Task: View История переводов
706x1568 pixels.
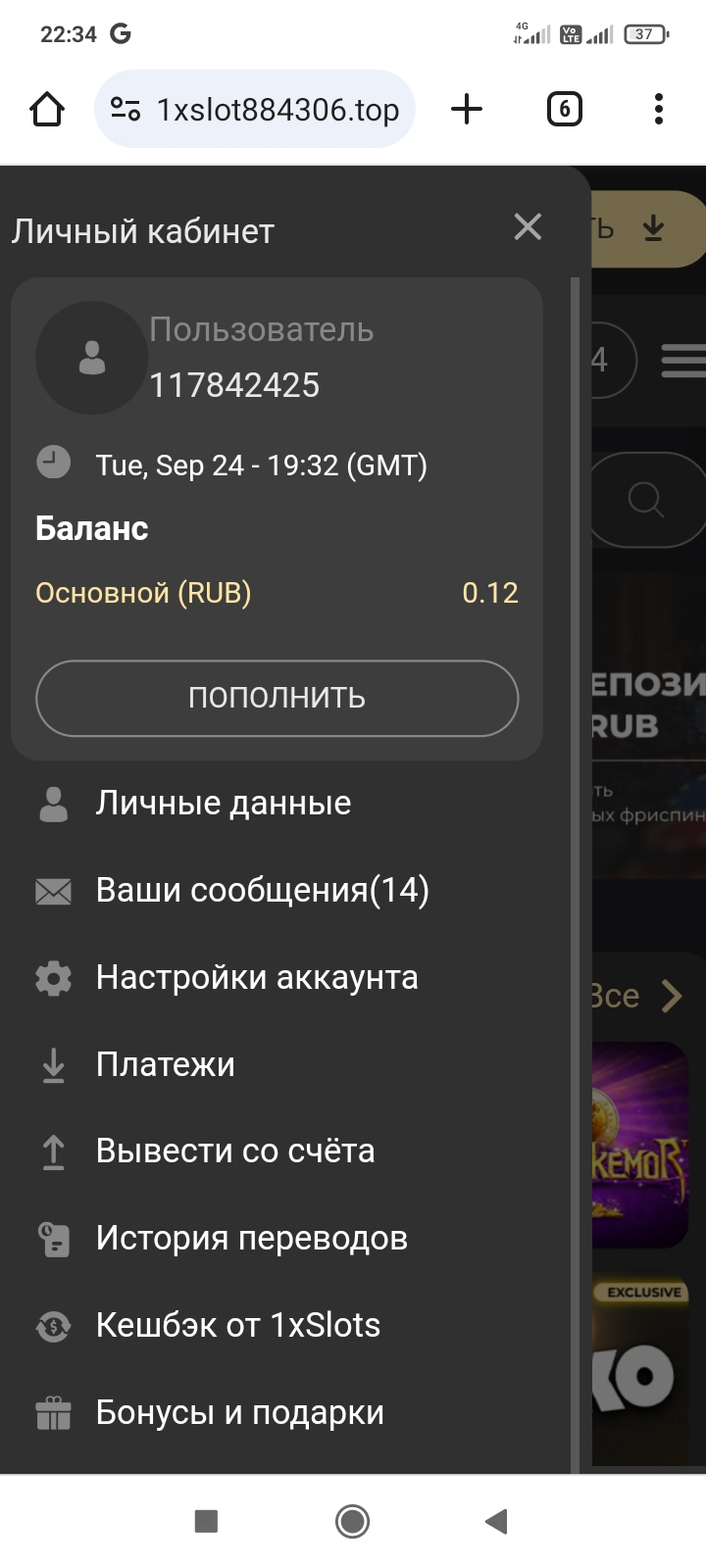Action: pos(251,1239)
